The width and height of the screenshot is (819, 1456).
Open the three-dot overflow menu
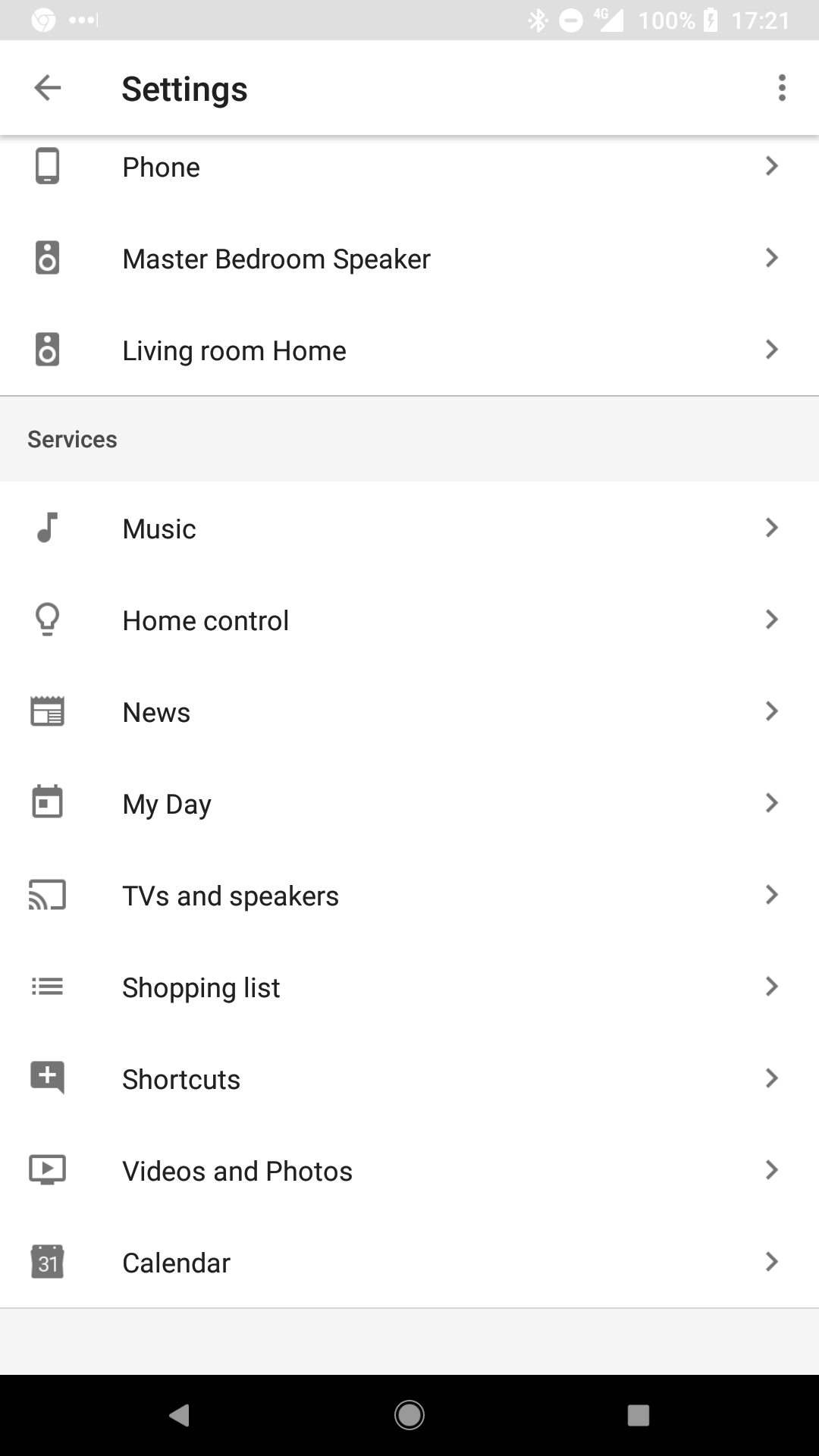(782, 88)
